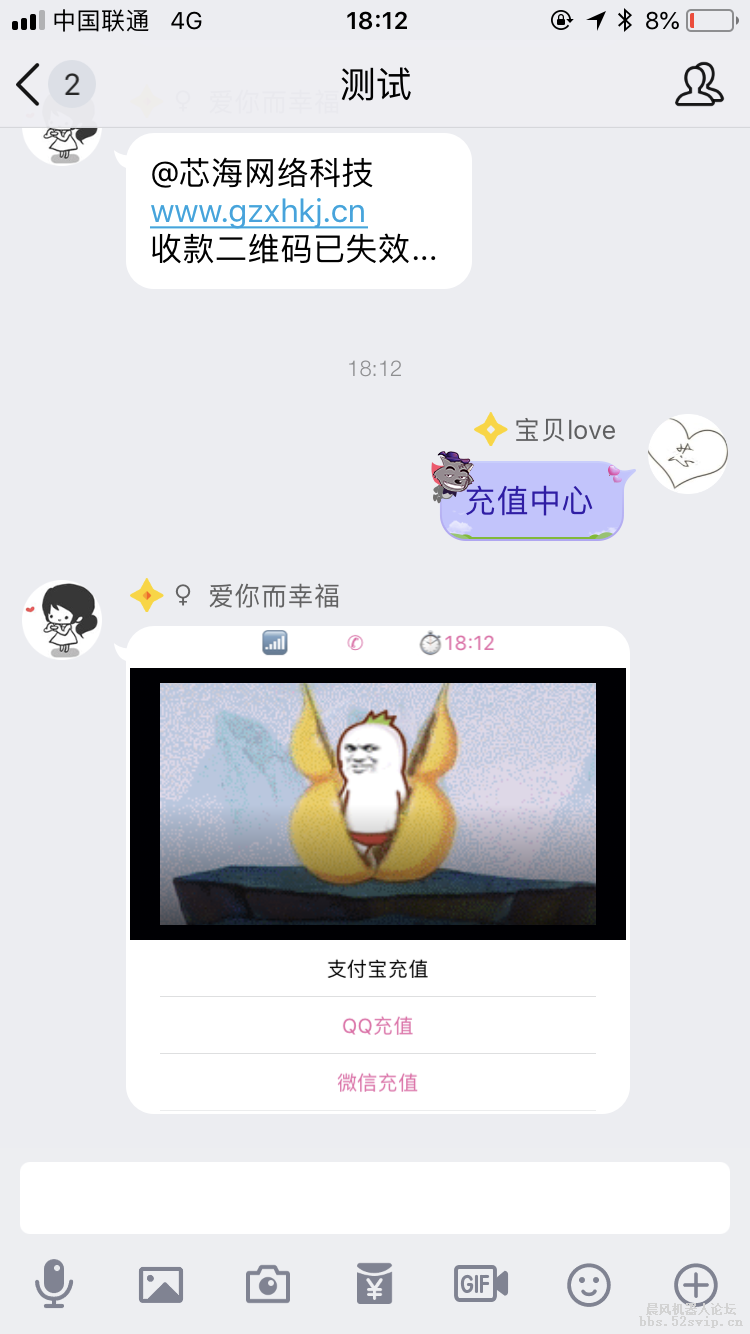Tap the plus icon for more attachments
The width and height of the screenshot is (750, 1334).
click(695, 1285)
